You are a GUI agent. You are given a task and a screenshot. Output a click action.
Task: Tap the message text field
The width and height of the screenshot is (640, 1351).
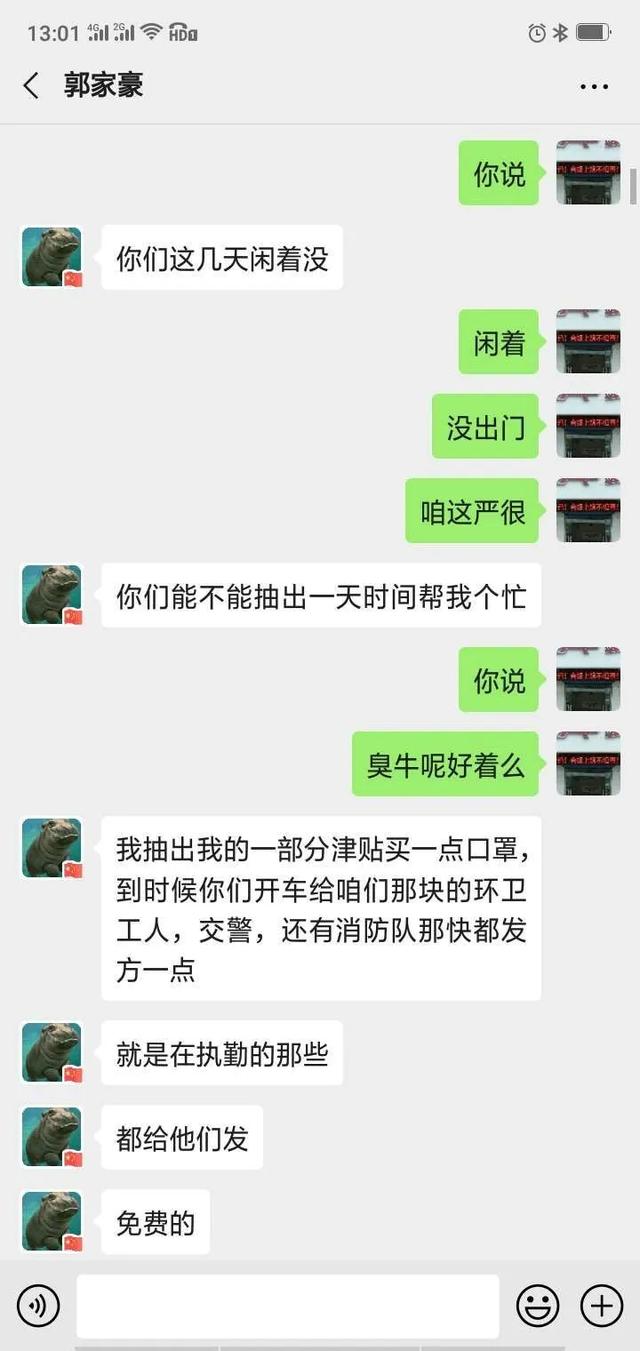click(x=287, y=1306)
